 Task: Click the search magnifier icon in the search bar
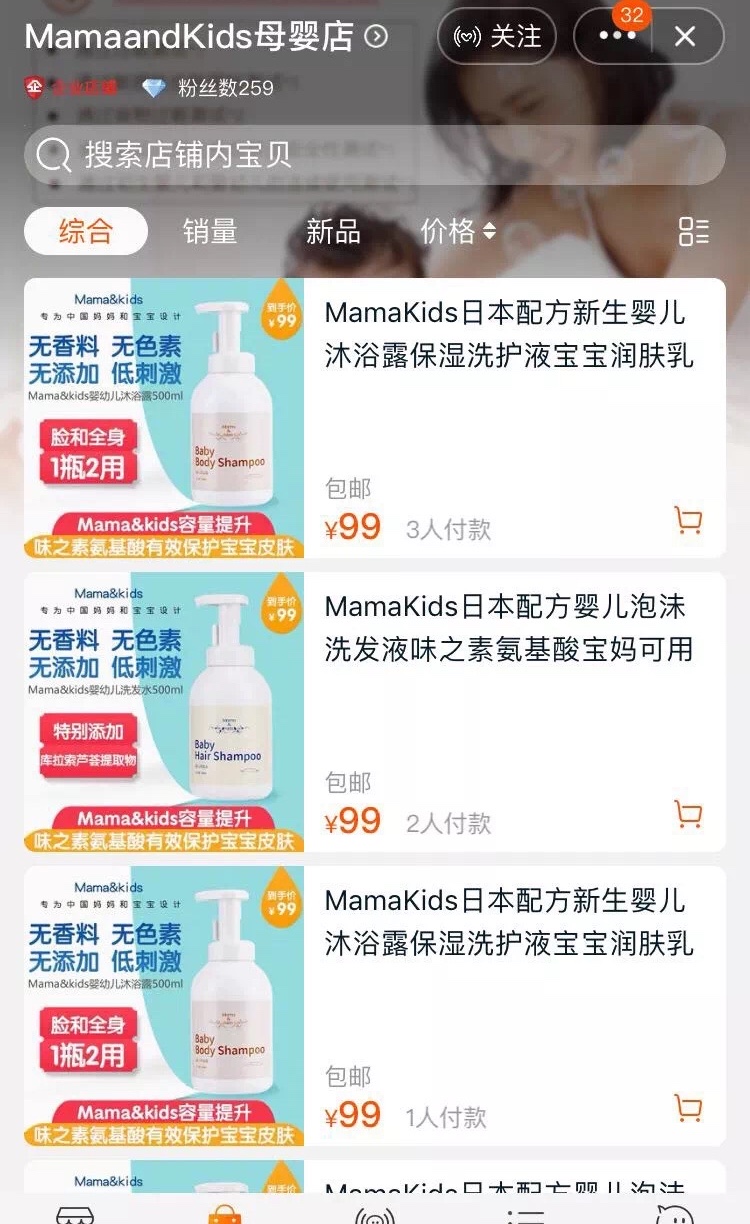[50, 156]
